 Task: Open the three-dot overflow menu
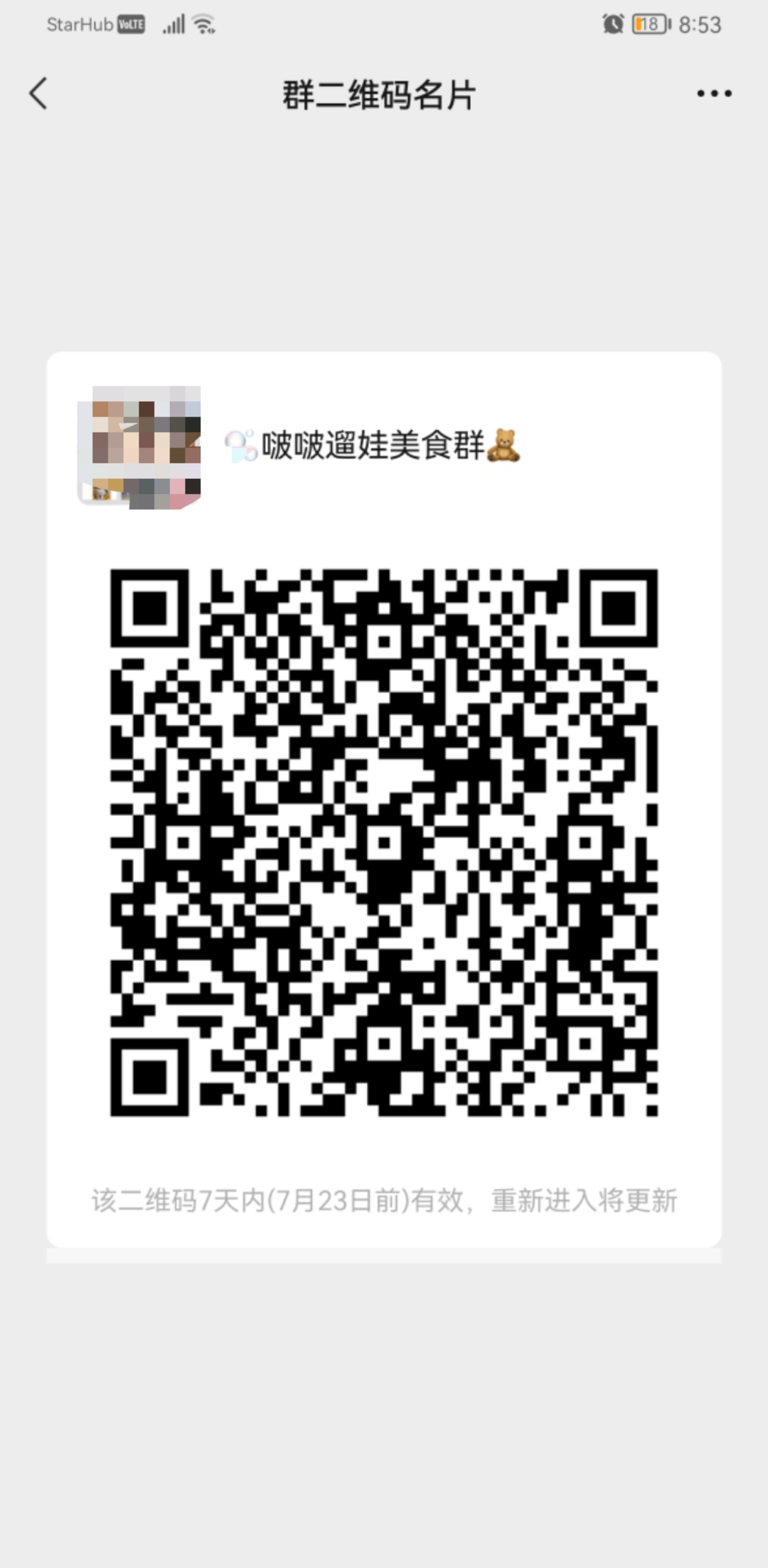(714, 93)
